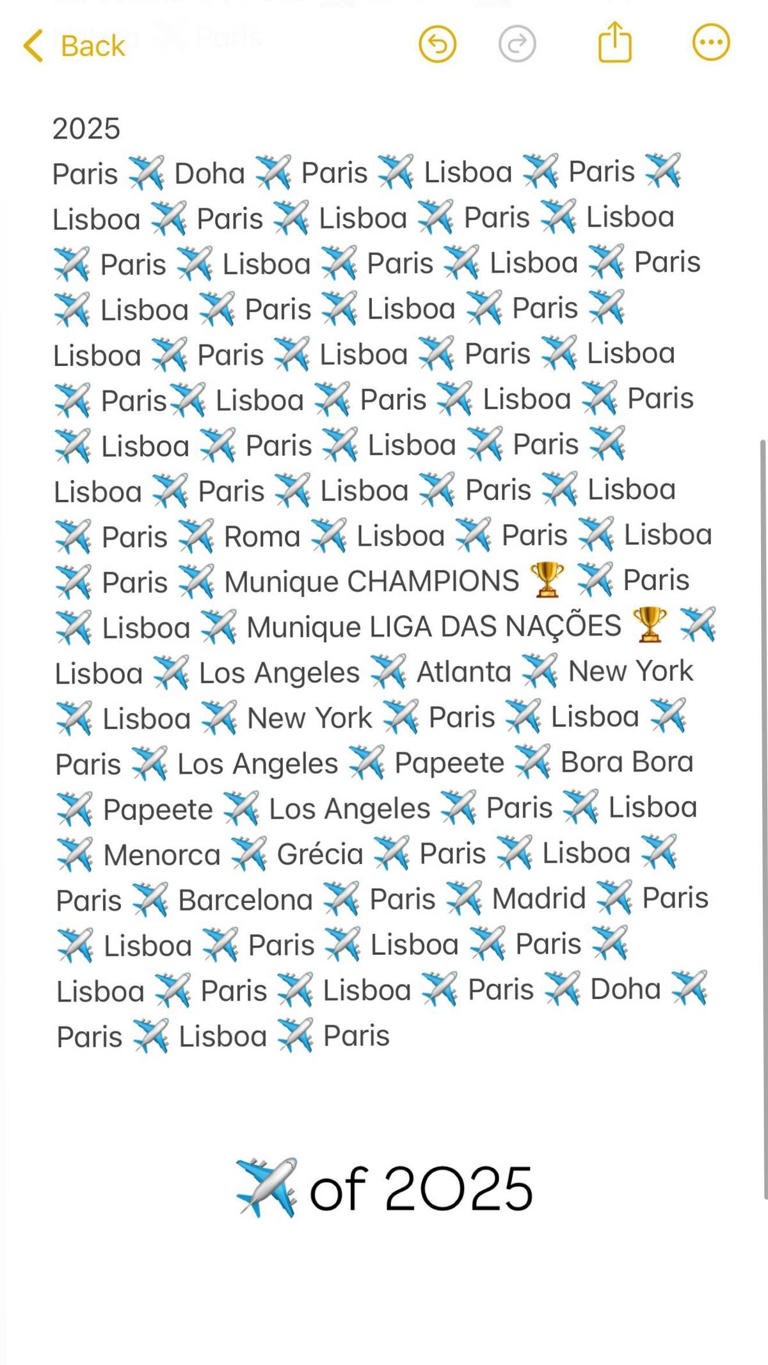Open the more options menu
Image resolution: width=768 pixels, height=1365 pixels.
click(710, 43)
